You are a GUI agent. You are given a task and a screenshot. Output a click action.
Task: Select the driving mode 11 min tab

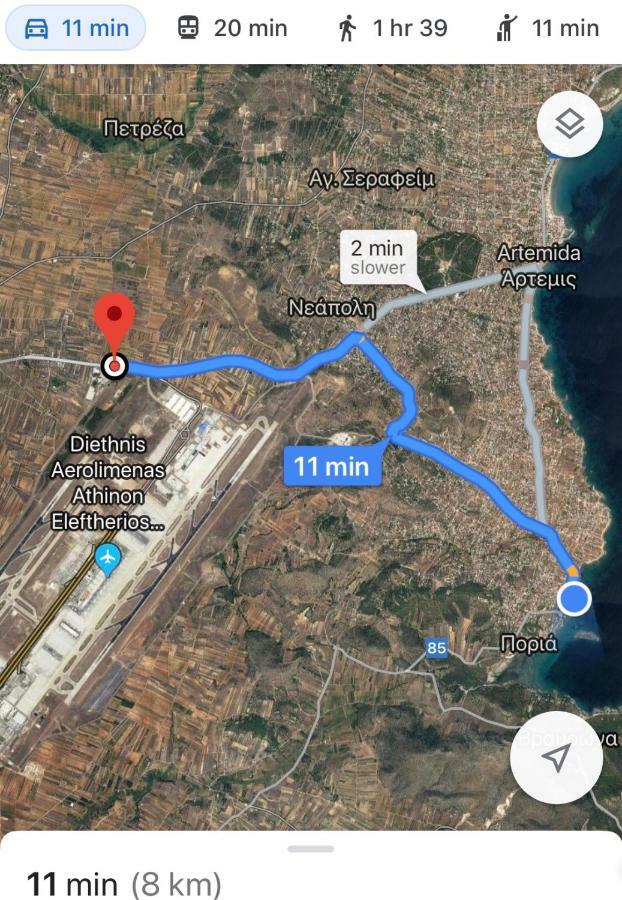point(76,27)
